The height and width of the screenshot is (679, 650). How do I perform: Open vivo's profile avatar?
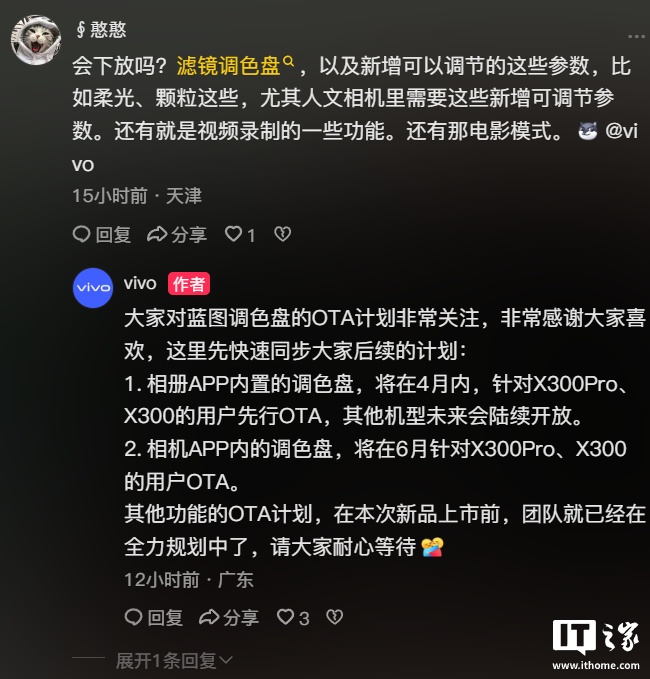(93, 287)
